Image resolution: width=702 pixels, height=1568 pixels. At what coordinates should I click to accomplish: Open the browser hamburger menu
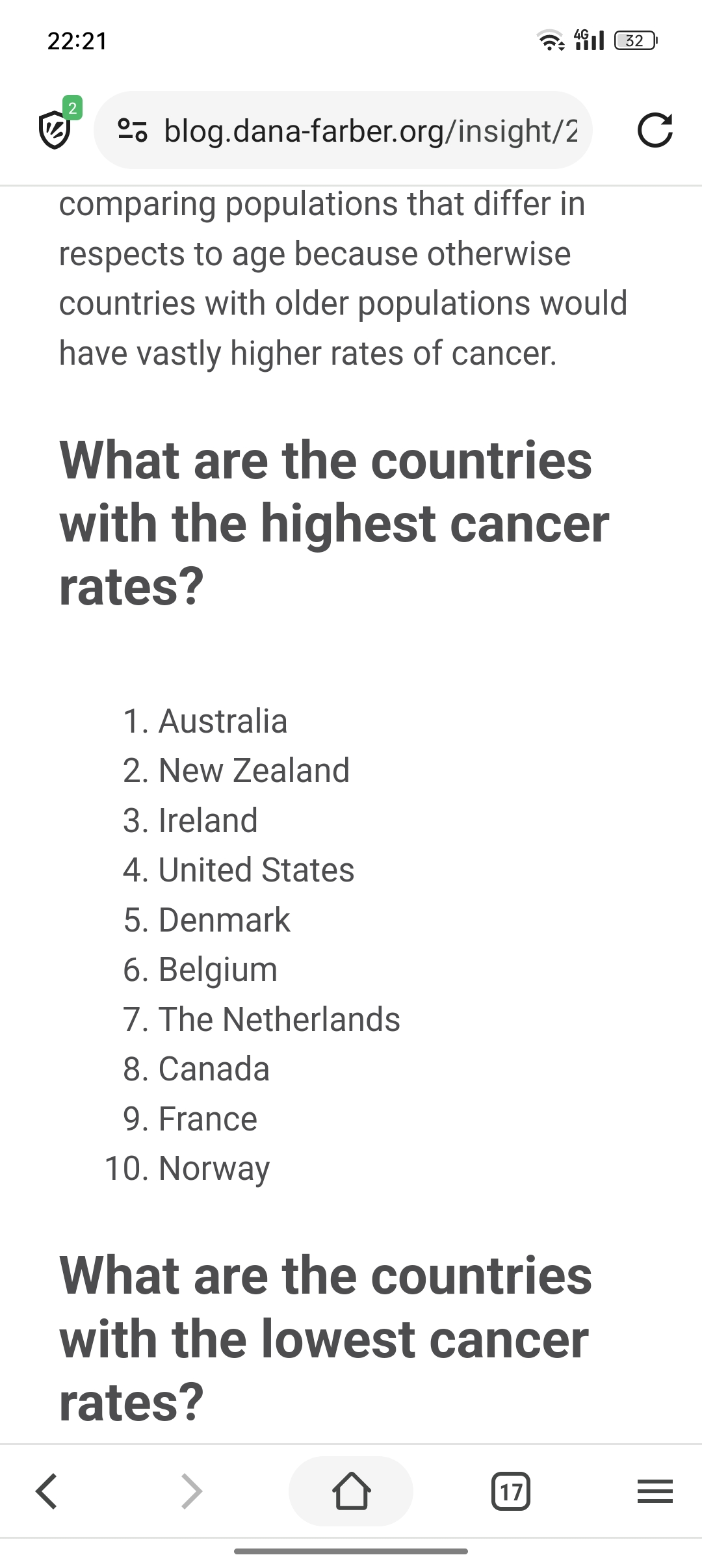655,1491
